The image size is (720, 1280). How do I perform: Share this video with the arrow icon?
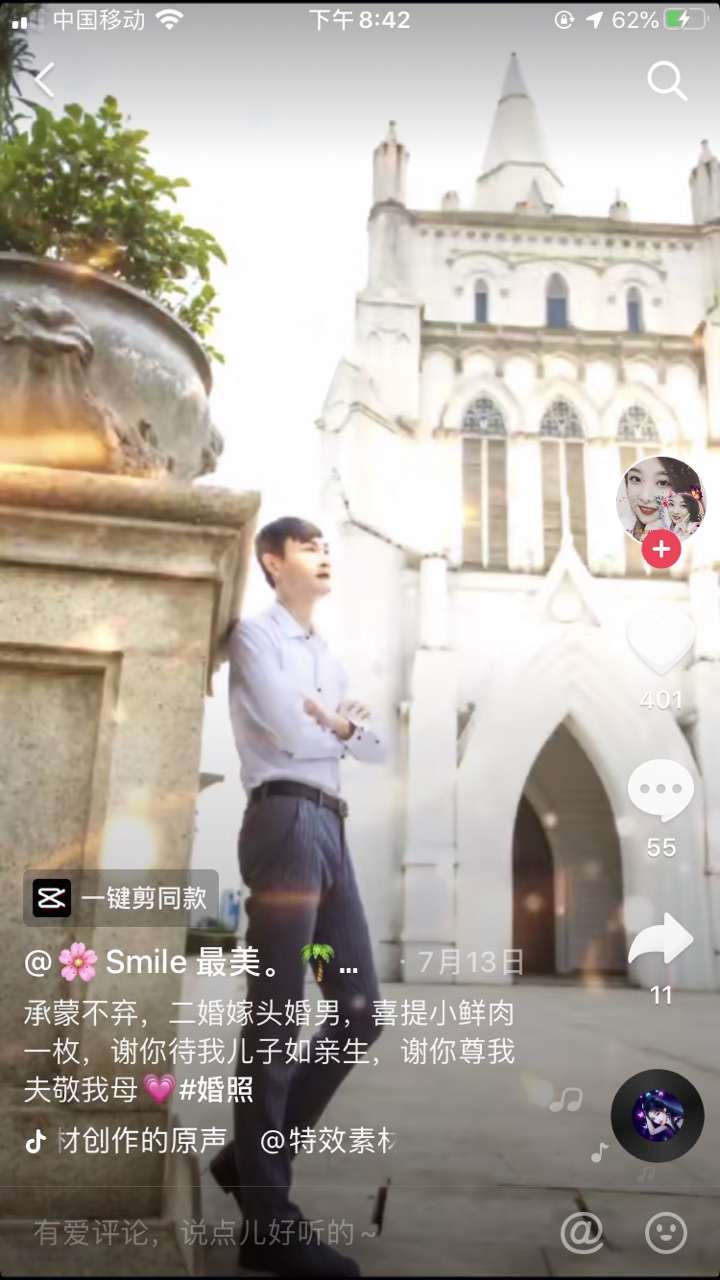click(x=661, y=941)
